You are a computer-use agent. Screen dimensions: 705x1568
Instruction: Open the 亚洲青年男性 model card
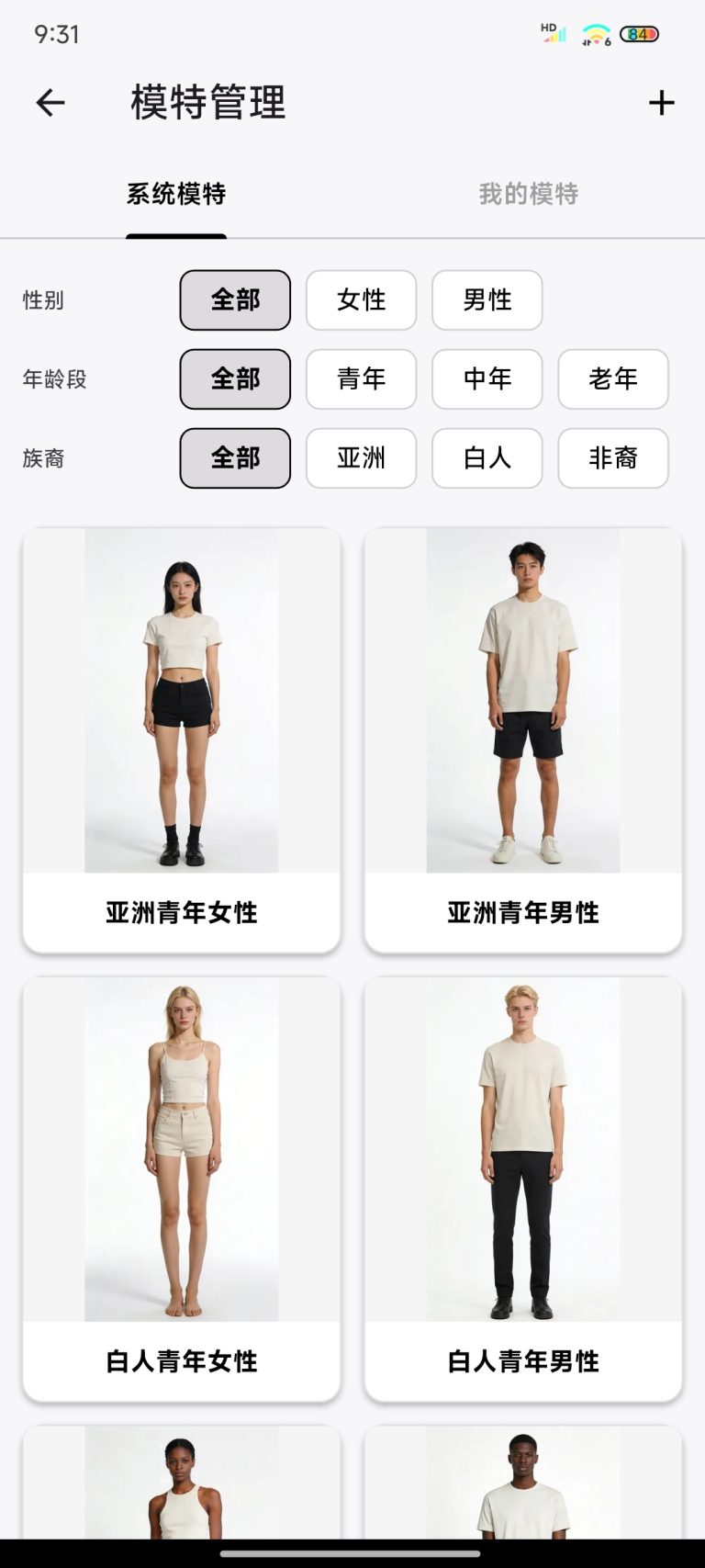523,739
